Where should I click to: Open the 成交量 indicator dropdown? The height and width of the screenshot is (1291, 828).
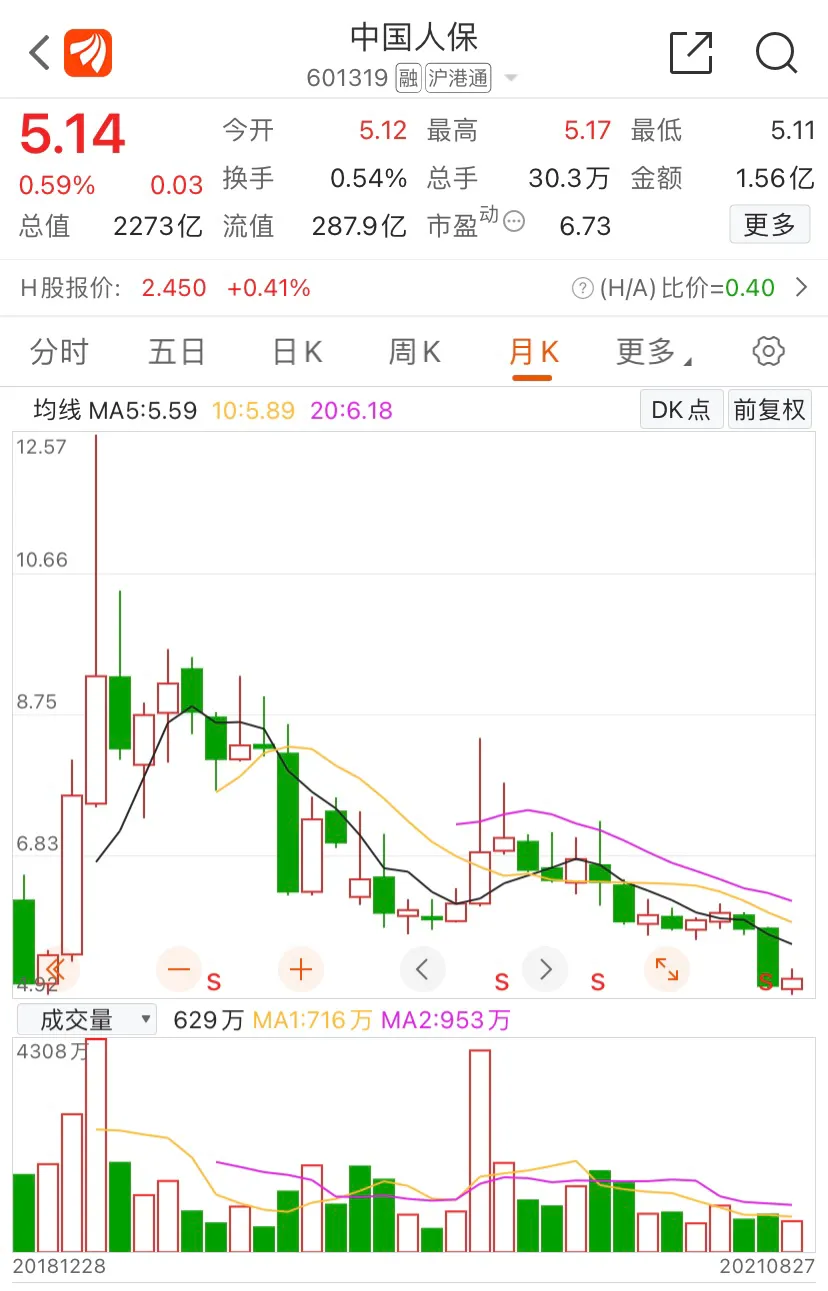[86, 1020]
